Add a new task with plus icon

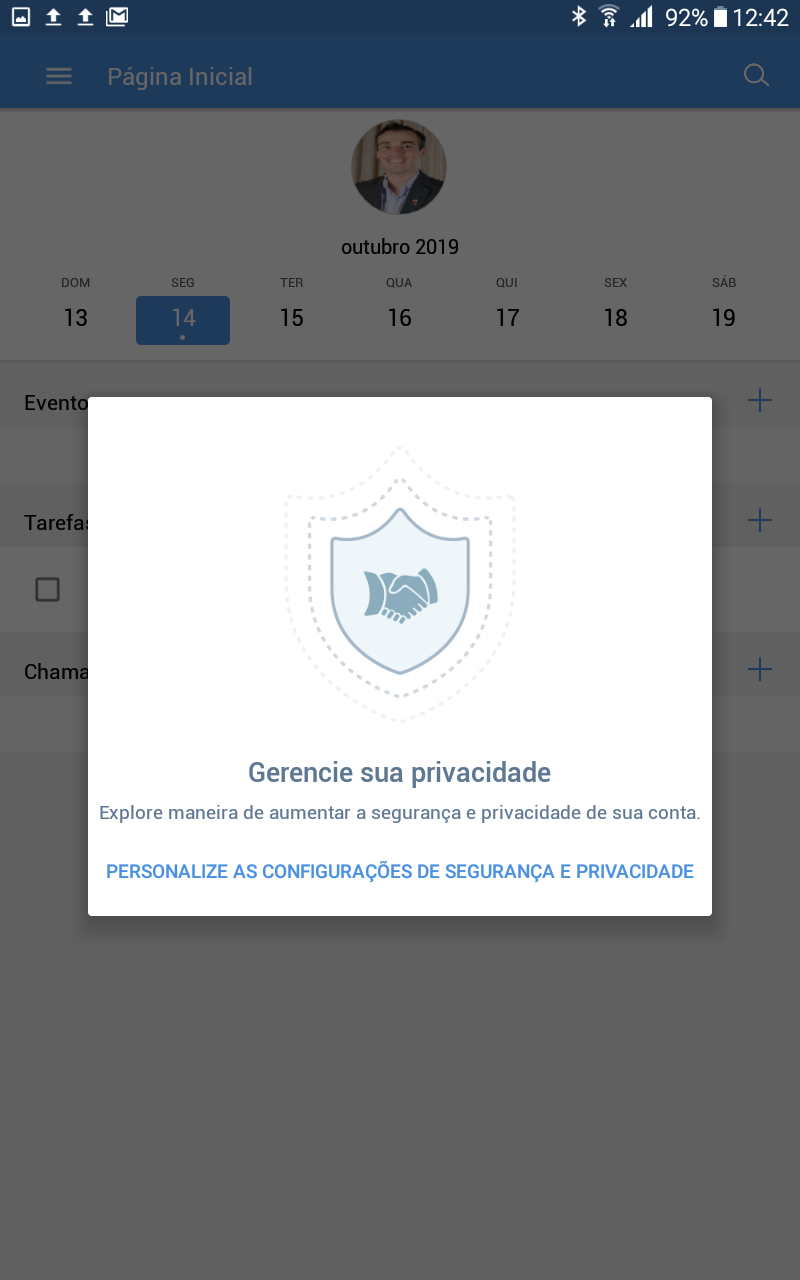(760, 520)
